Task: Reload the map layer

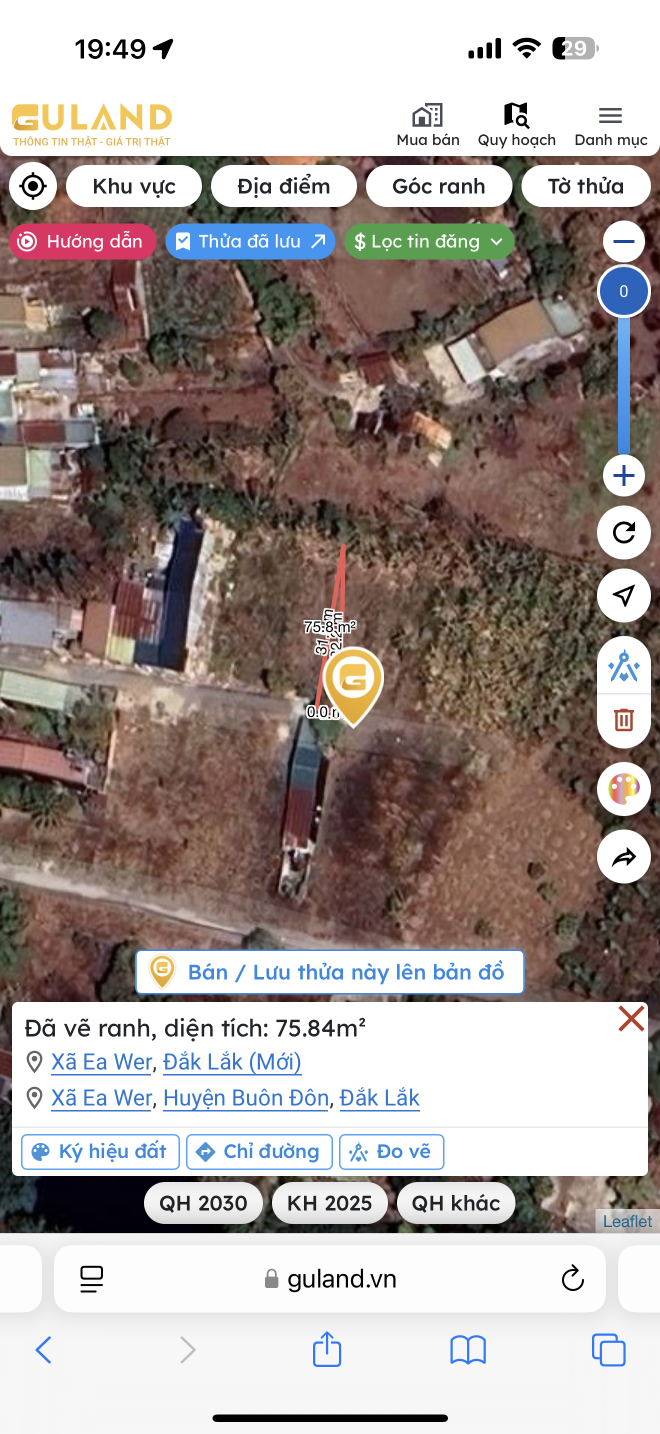Action: [624, 532]
